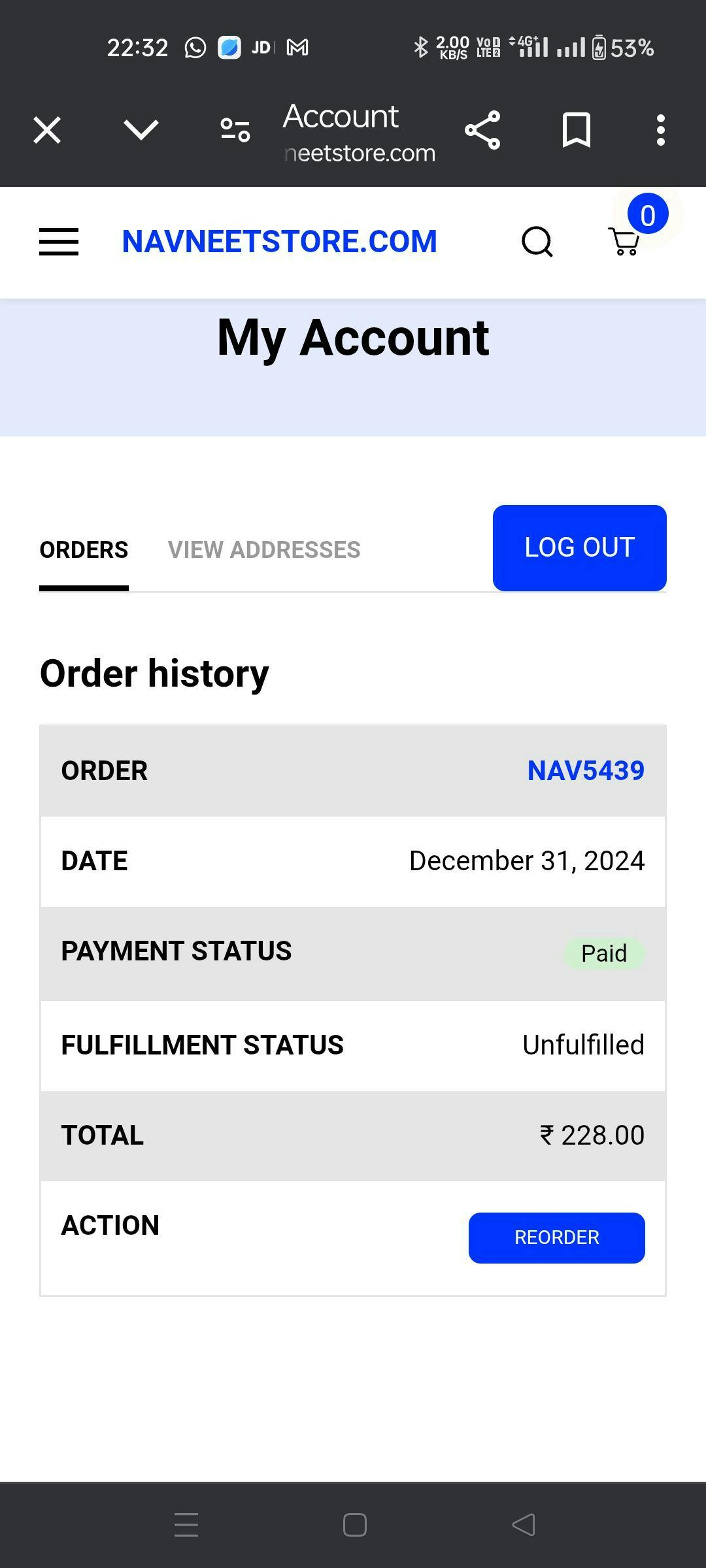Return to the phone home screen
This screenshot has height=1568, width=706.
[354, 1525]
